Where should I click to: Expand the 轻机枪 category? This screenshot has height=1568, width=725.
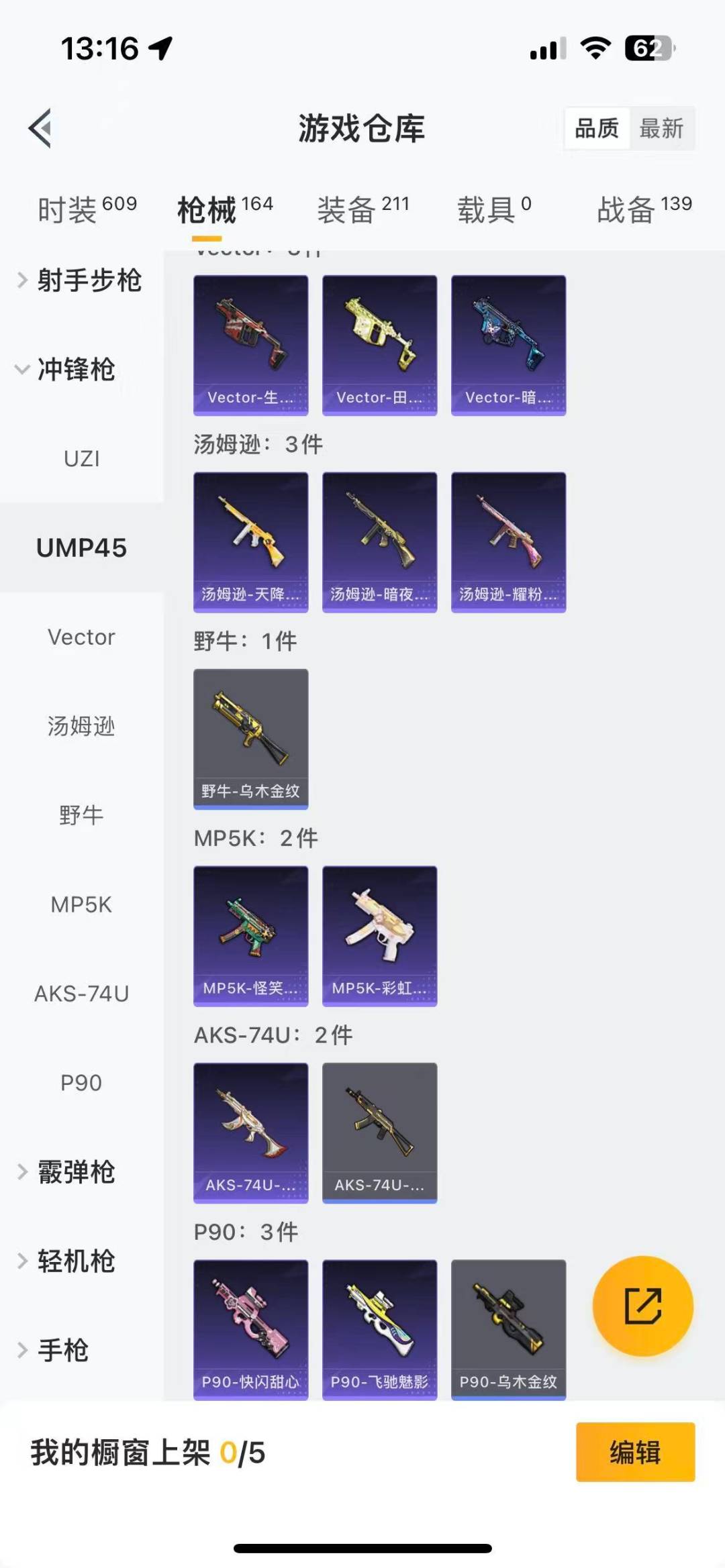[x=67, y=1261]
